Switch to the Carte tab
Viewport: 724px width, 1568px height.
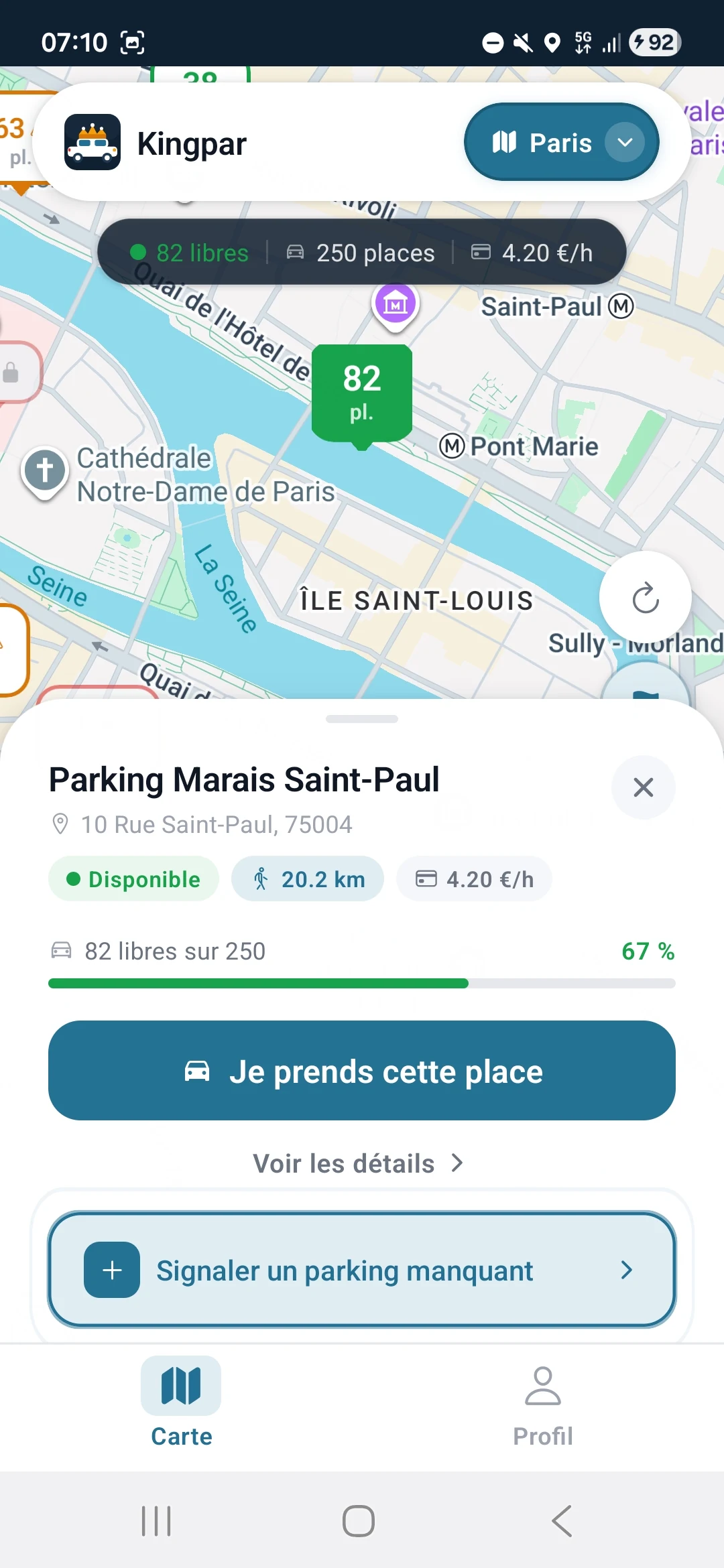pos(181,1402)
